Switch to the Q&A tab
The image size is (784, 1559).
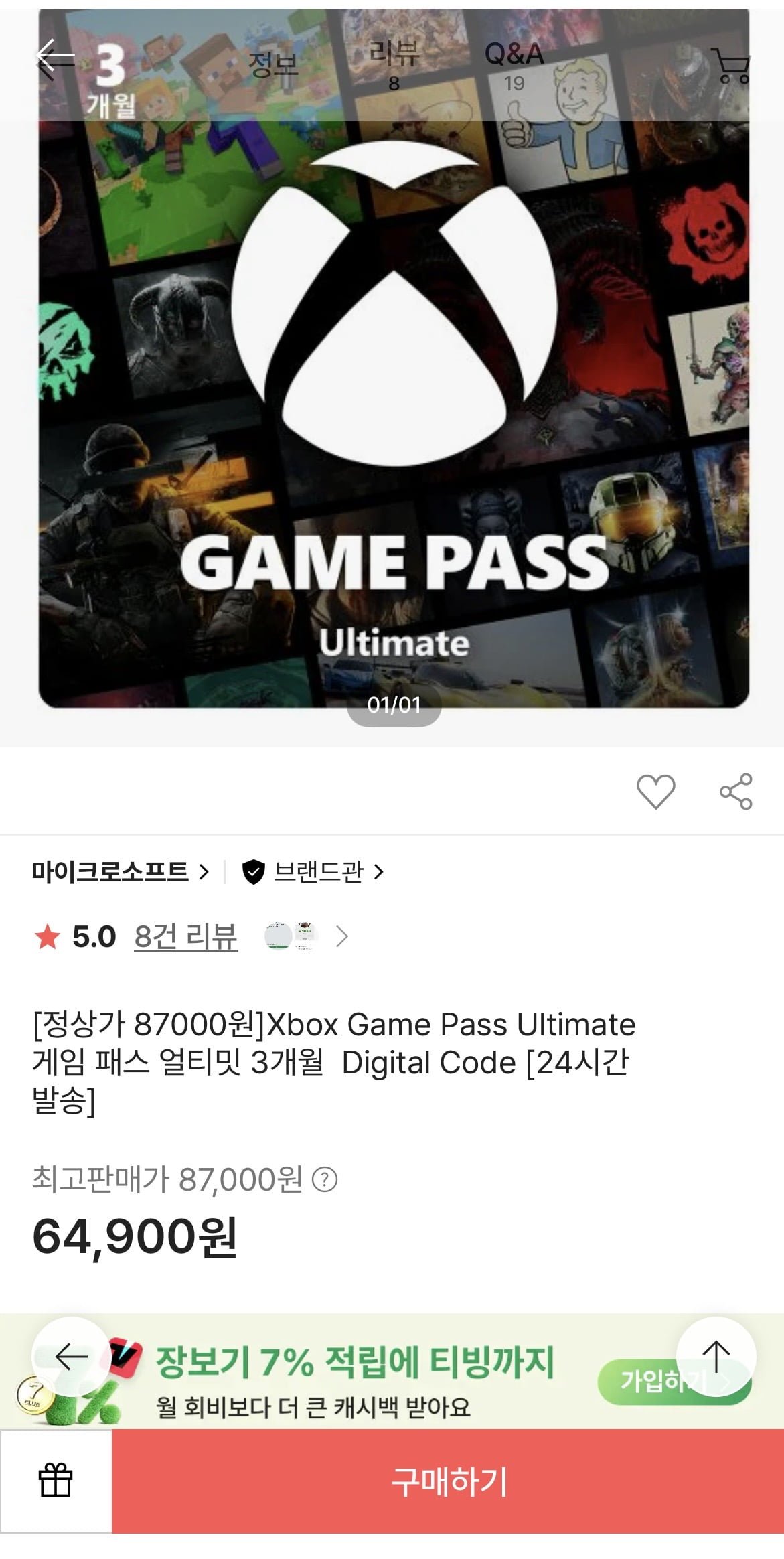(x=514, y=64)
